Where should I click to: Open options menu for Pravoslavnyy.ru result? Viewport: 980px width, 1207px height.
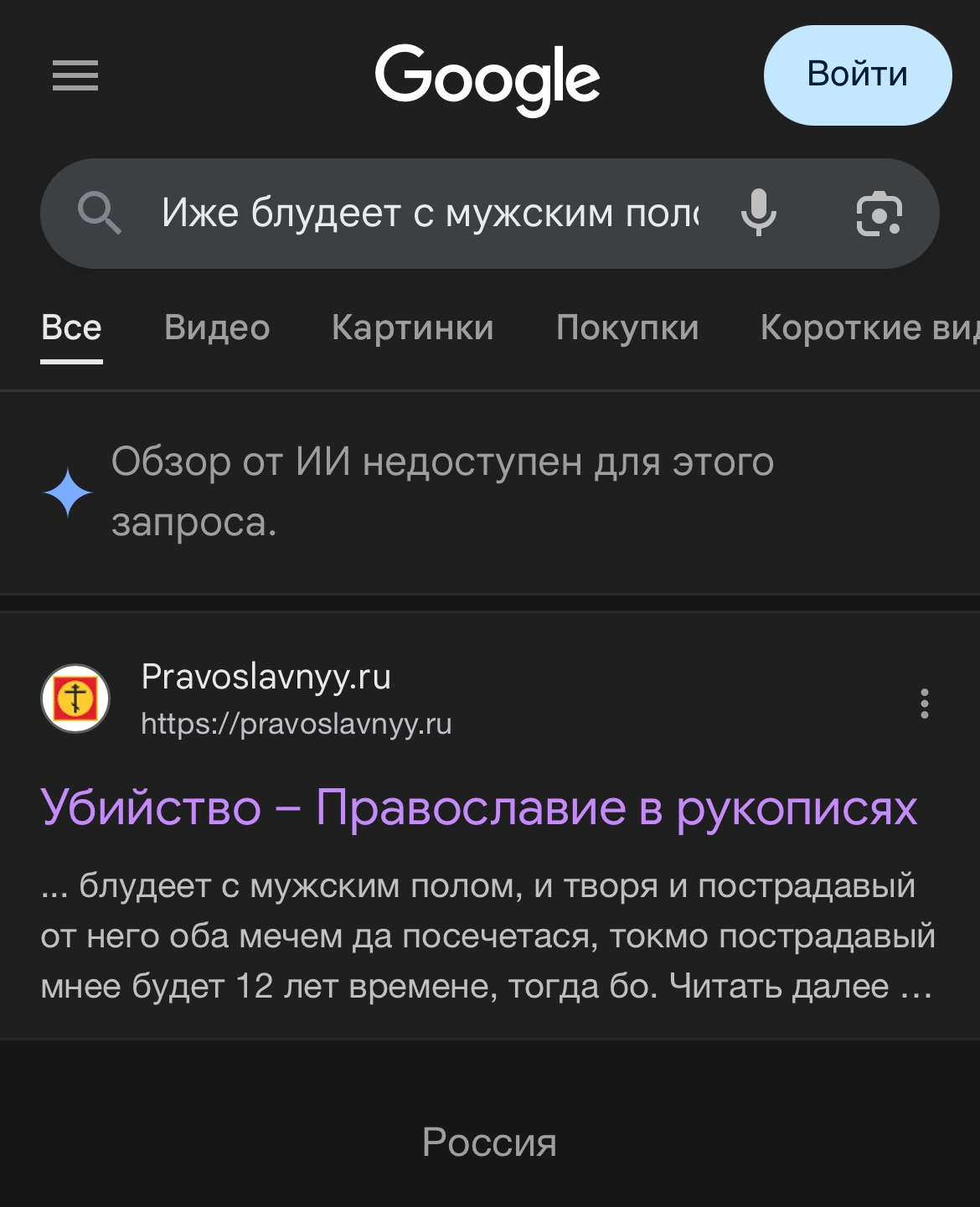coord(924,704)
